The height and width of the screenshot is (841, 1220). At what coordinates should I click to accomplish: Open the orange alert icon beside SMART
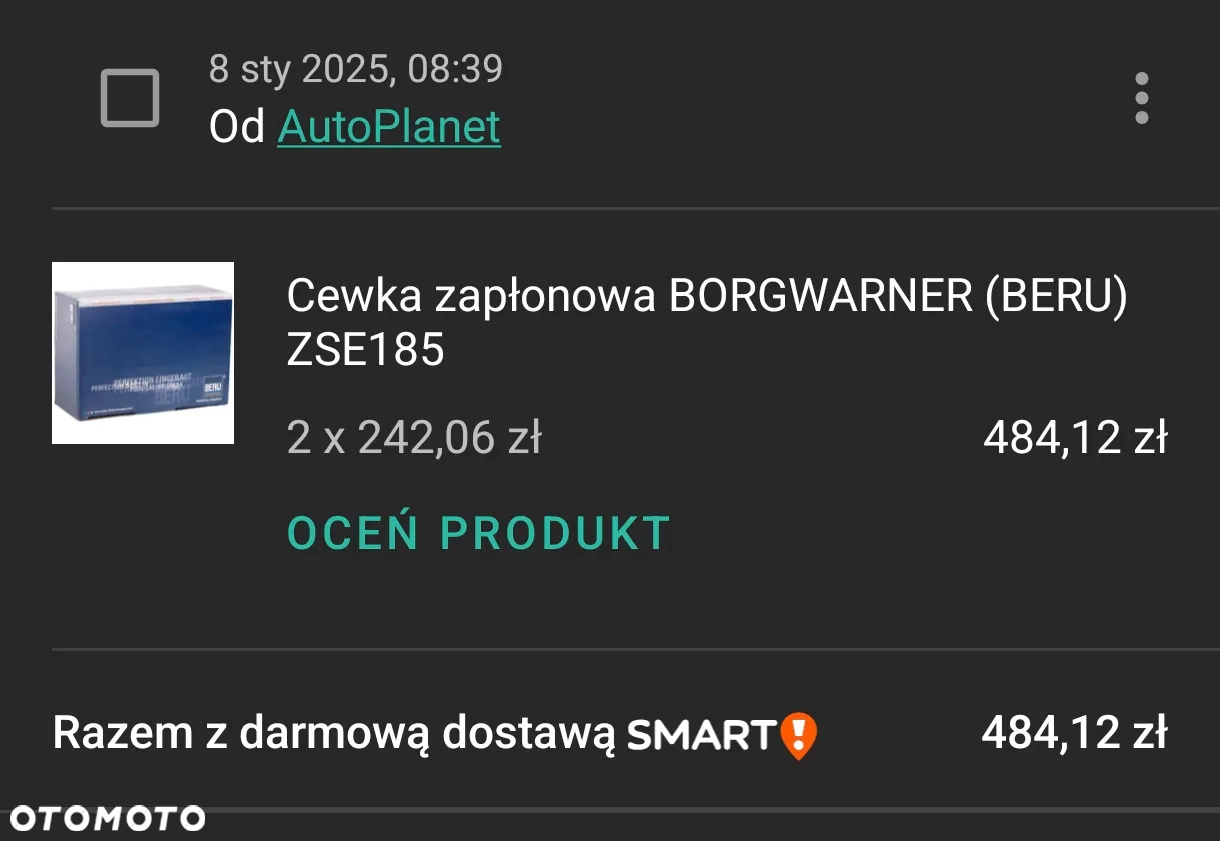pos(798,735)
